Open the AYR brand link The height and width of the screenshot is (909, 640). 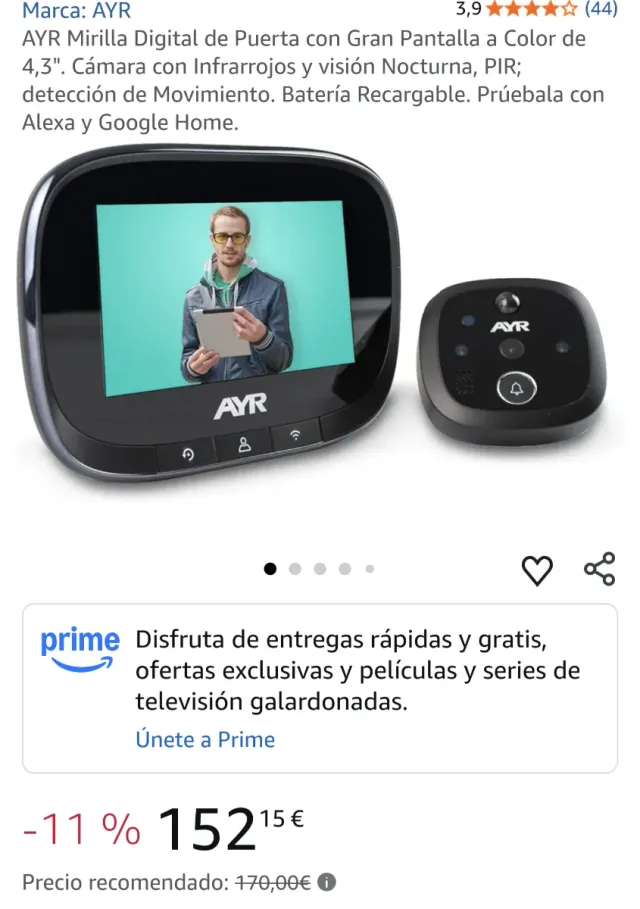(x=76, y=11)
